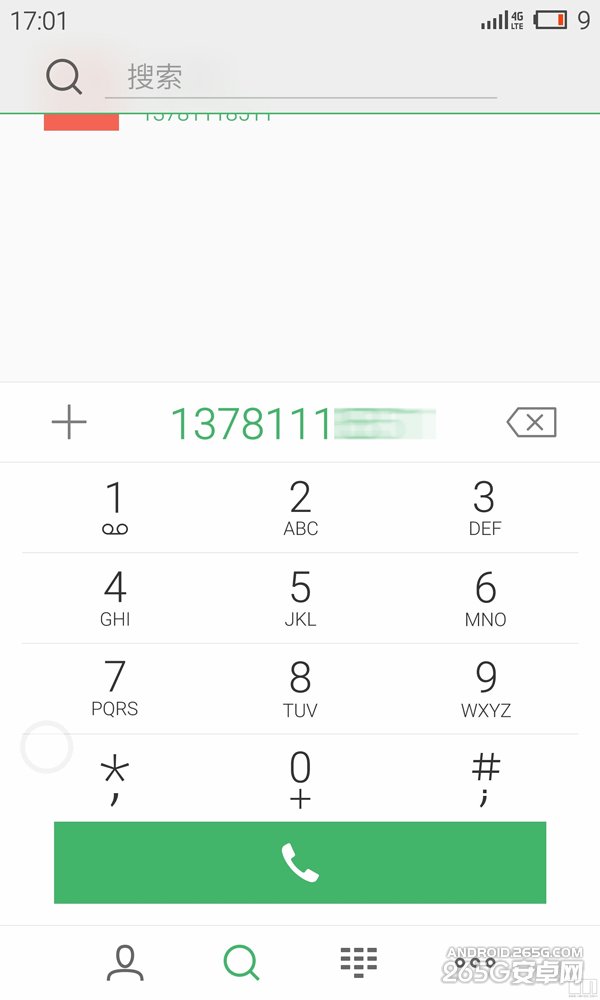Enter digit 5 JKL
600x1000 pixels.
(x=300, y=598)
